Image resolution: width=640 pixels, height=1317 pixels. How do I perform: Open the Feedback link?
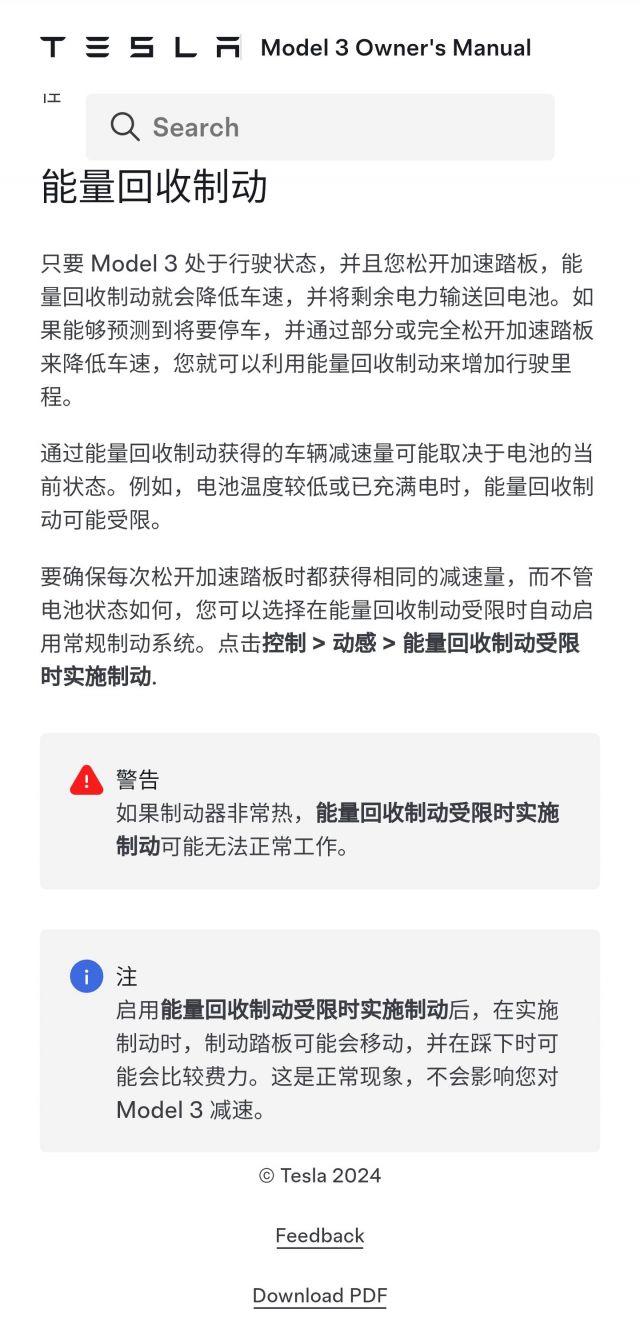pos(320,1236)
